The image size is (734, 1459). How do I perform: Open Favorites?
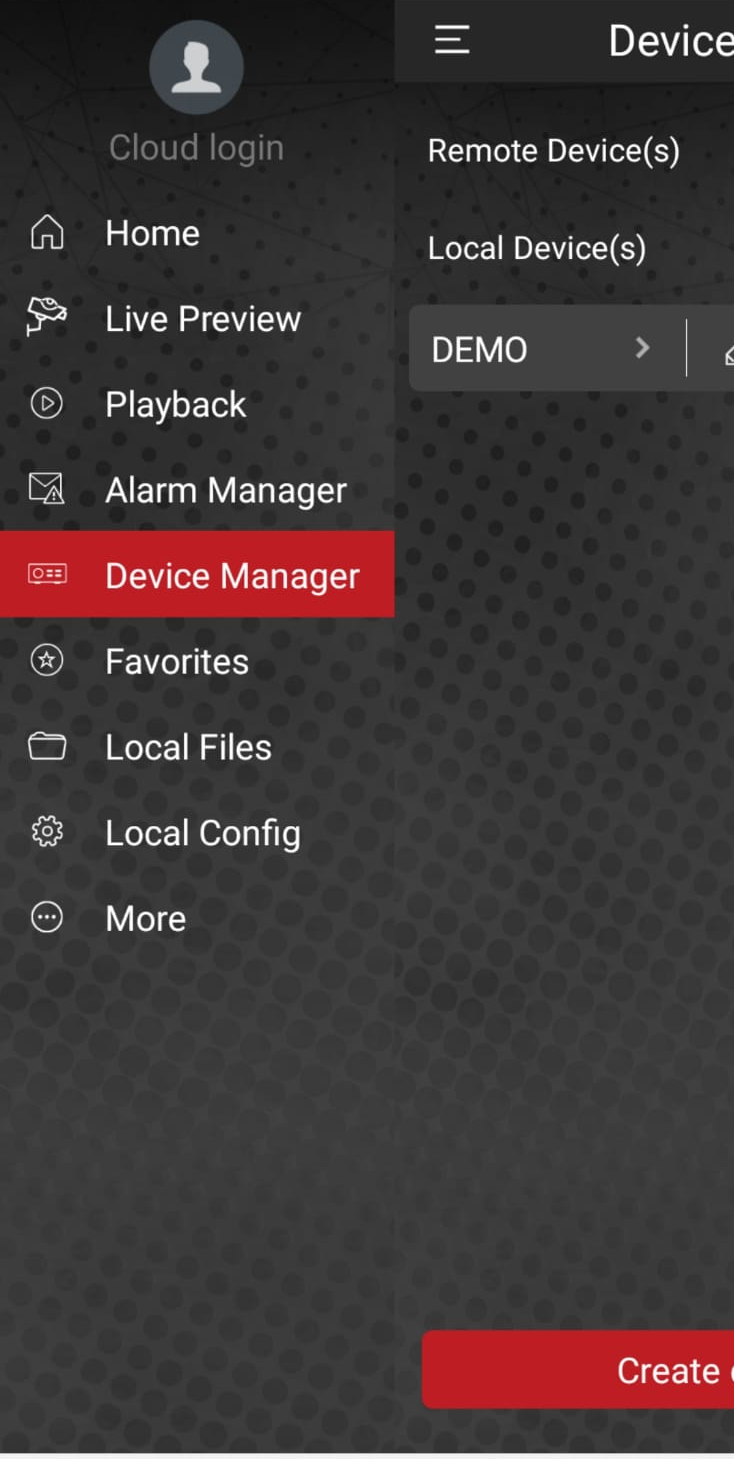176,661
